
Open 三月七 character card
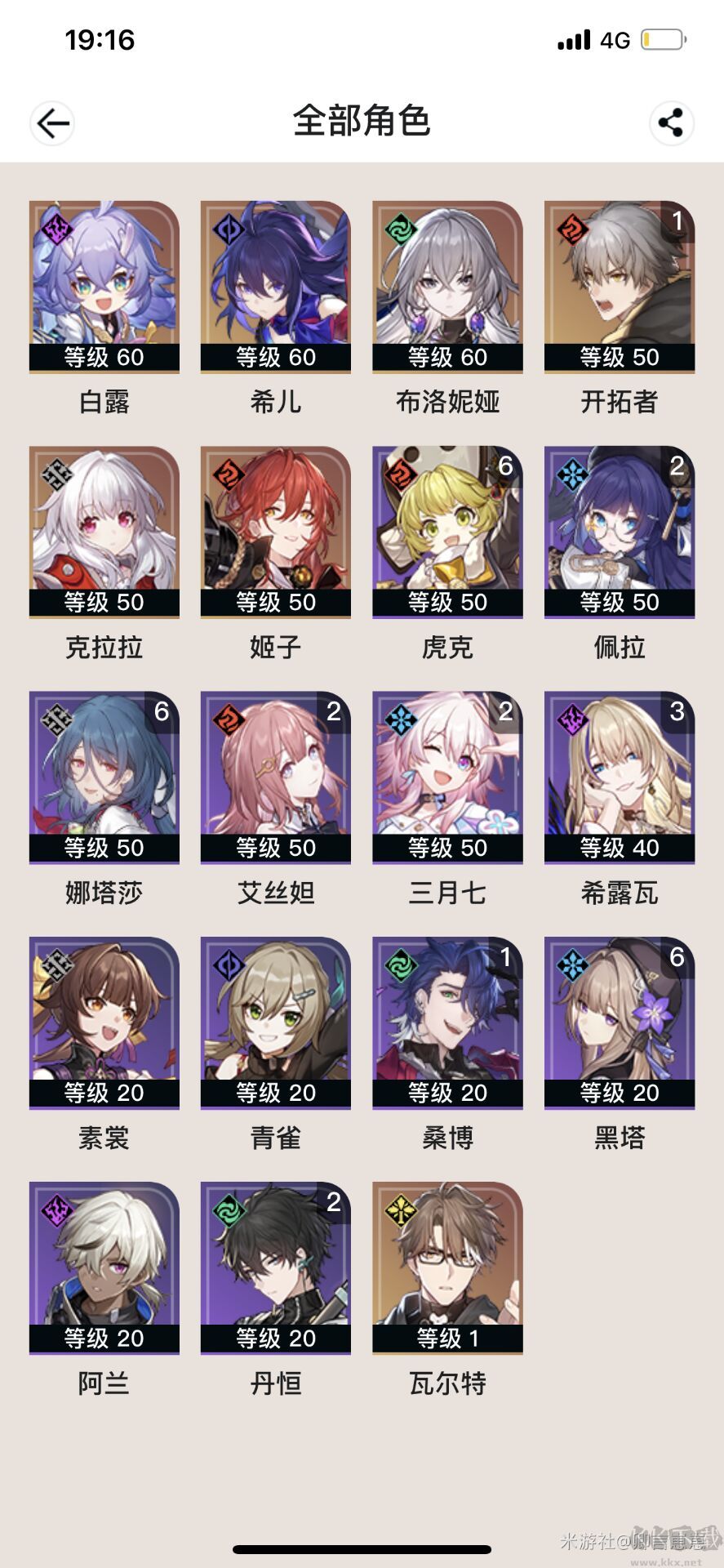(447, 777)
